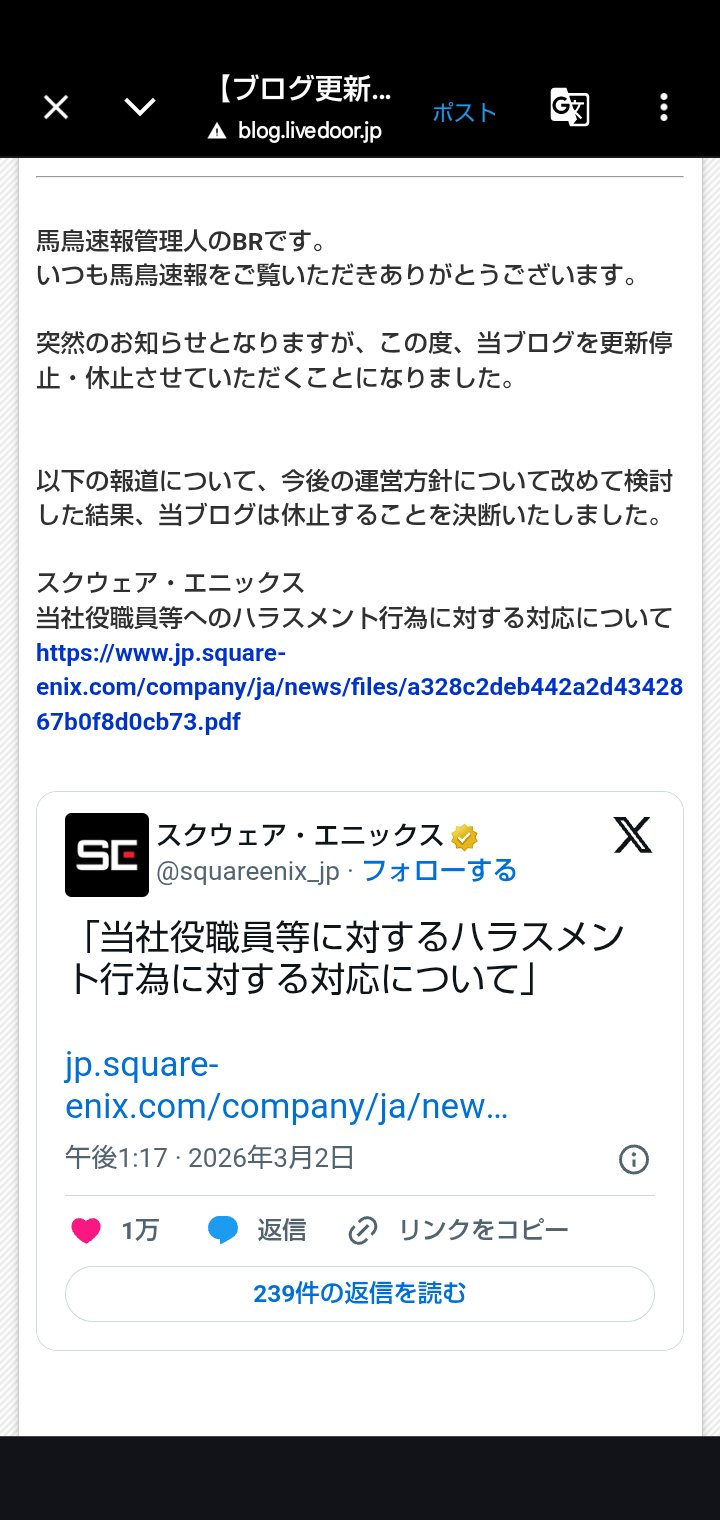Reply to the tweet via 返信

tap(257, 1230)
